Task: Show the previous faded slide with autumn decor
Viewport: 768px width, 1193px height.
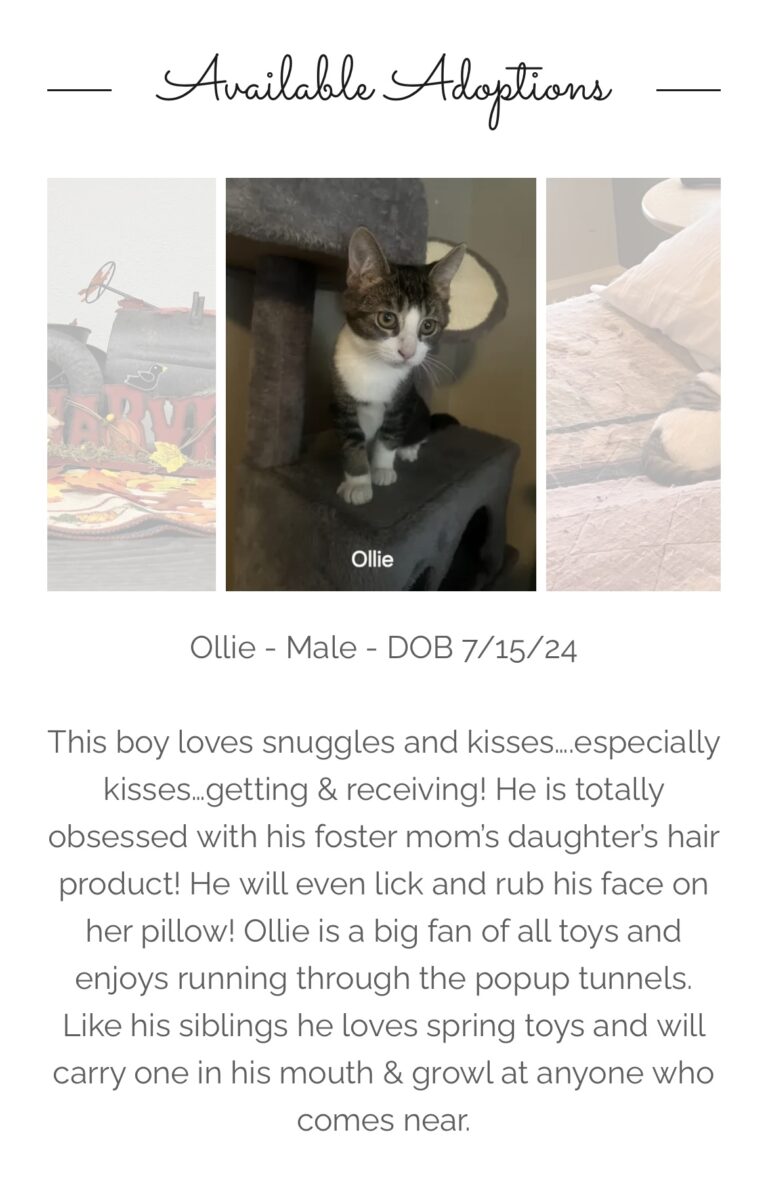Action: [x=131, y=384]
